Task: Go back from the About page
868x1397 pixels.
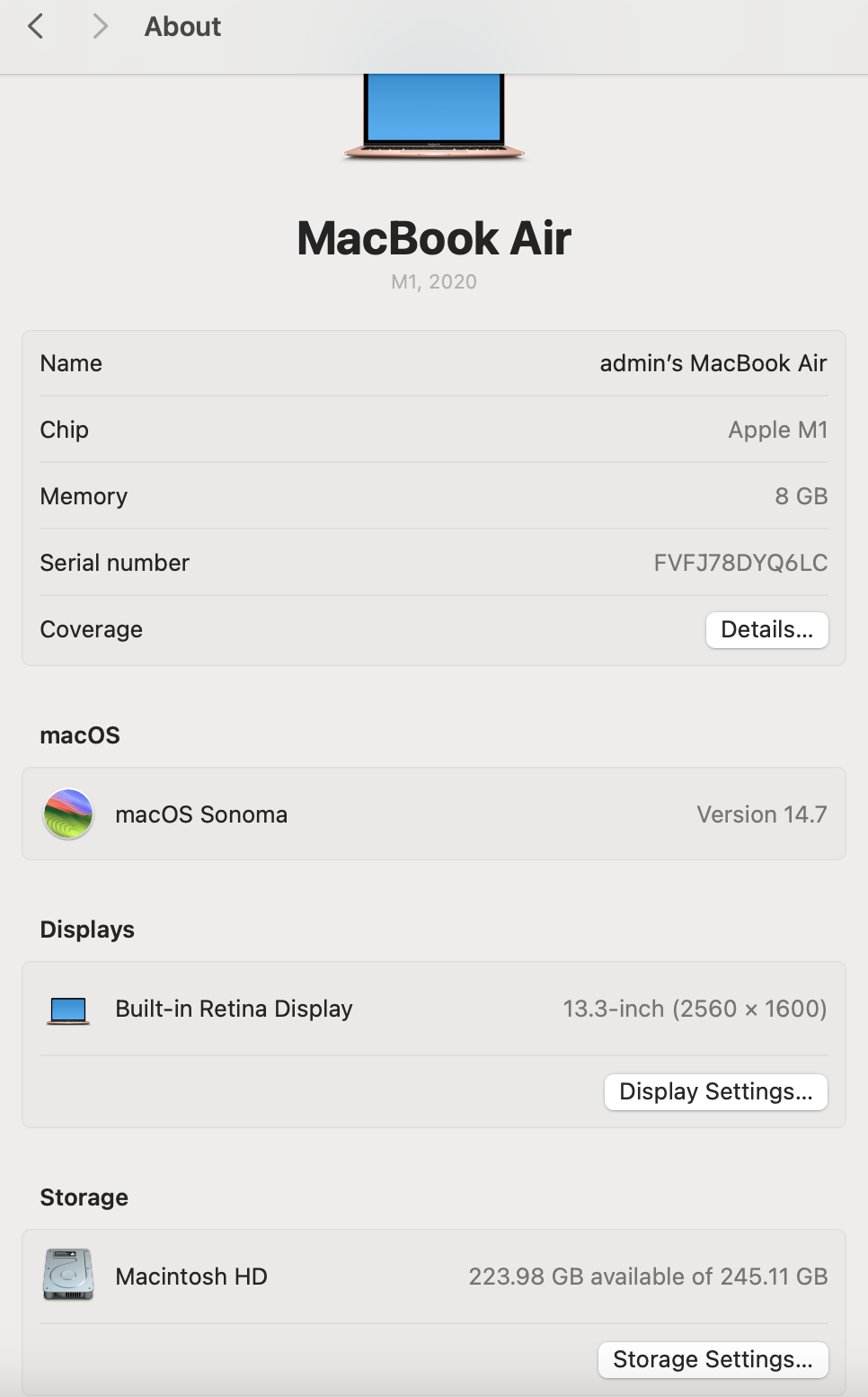Action: pyautogui.click(x=36, y=27)
